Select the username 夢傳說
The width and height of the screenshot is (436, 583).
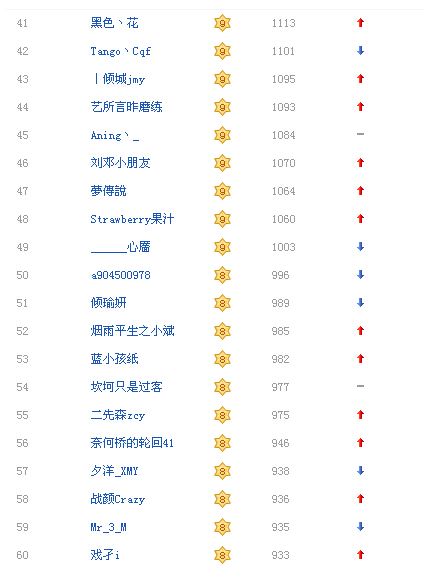[109, 191]
